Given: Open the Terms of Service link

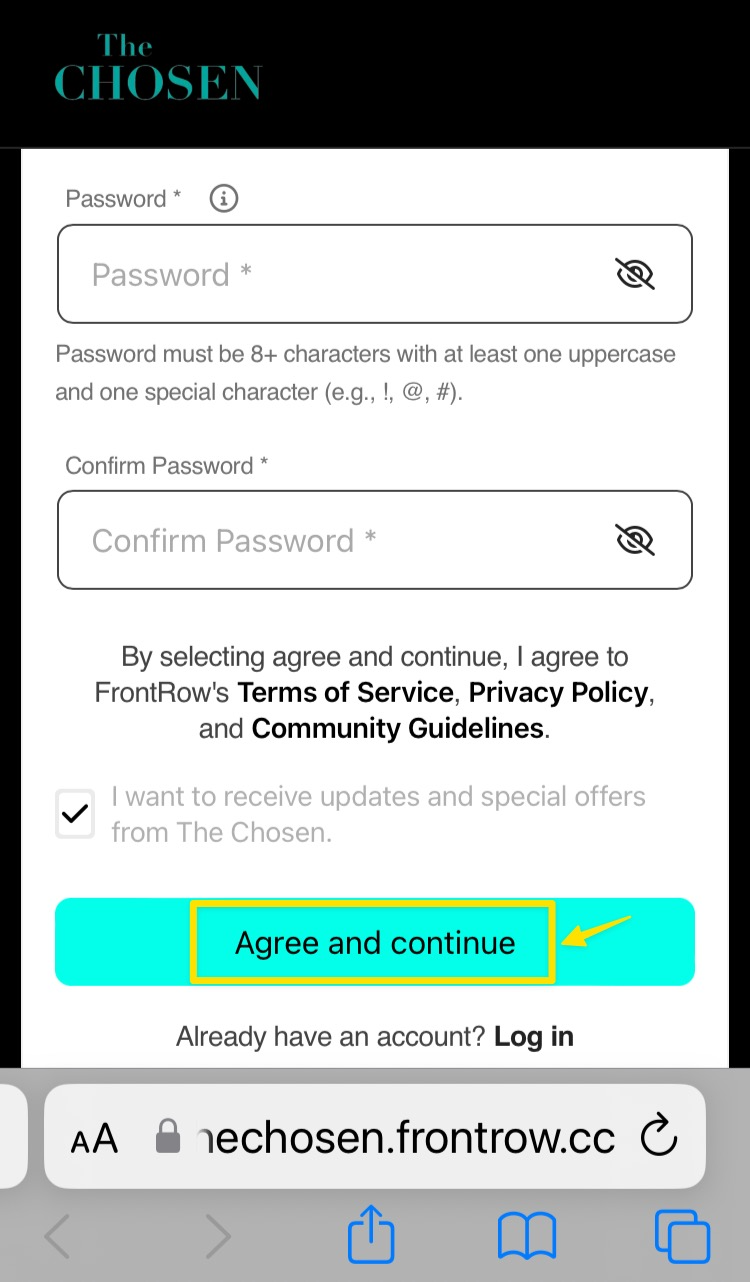Looking at the screenshot, I should 346,692.
